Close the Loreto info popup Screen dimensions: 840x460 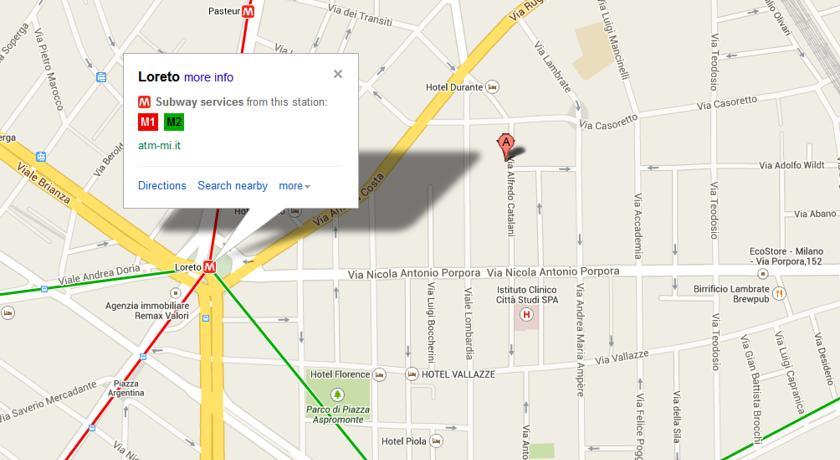(x=338, y=73)
